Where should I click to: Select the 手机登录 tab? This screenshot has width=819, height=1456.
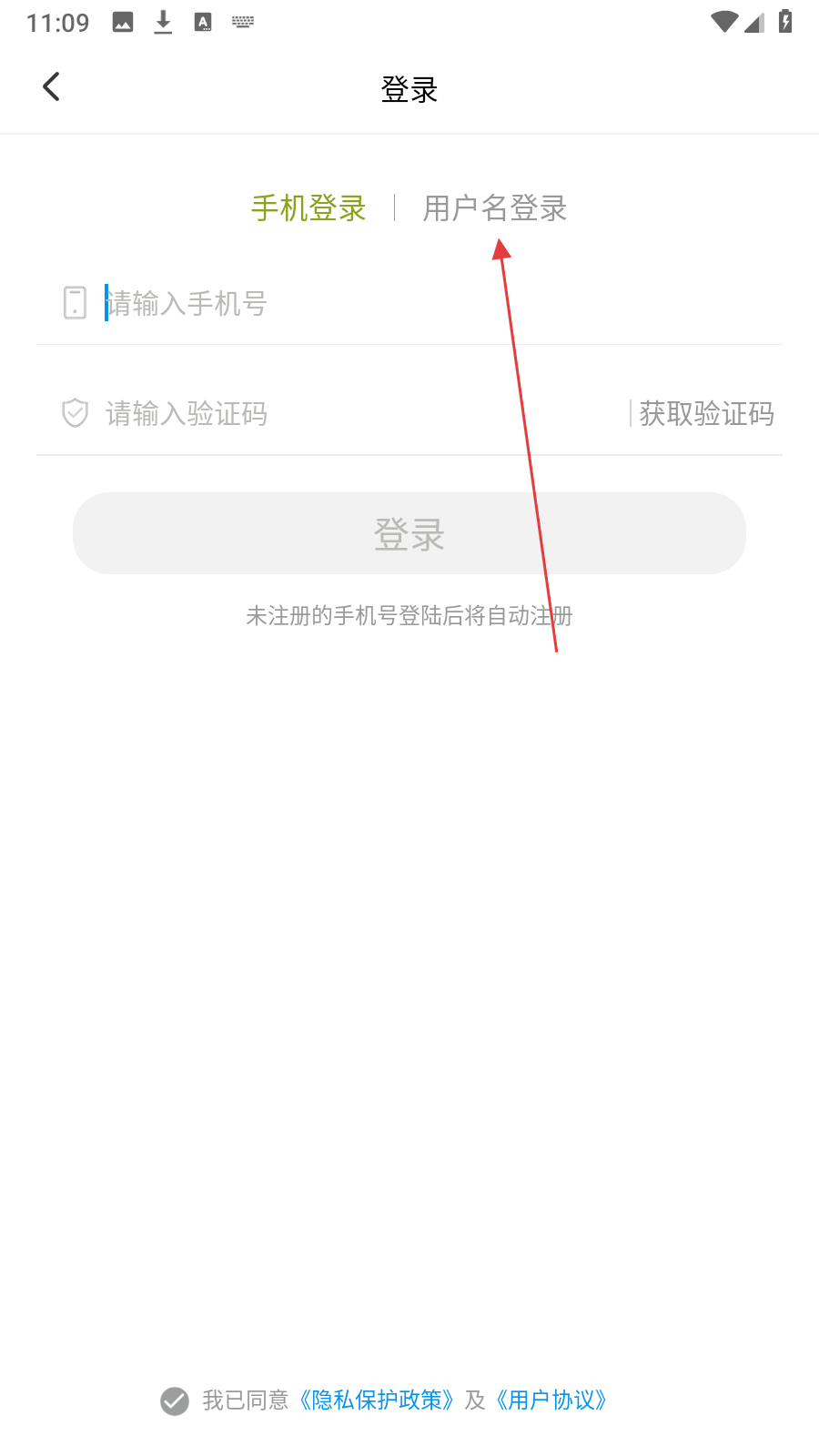pyautogui.click(x=308, y=208)
